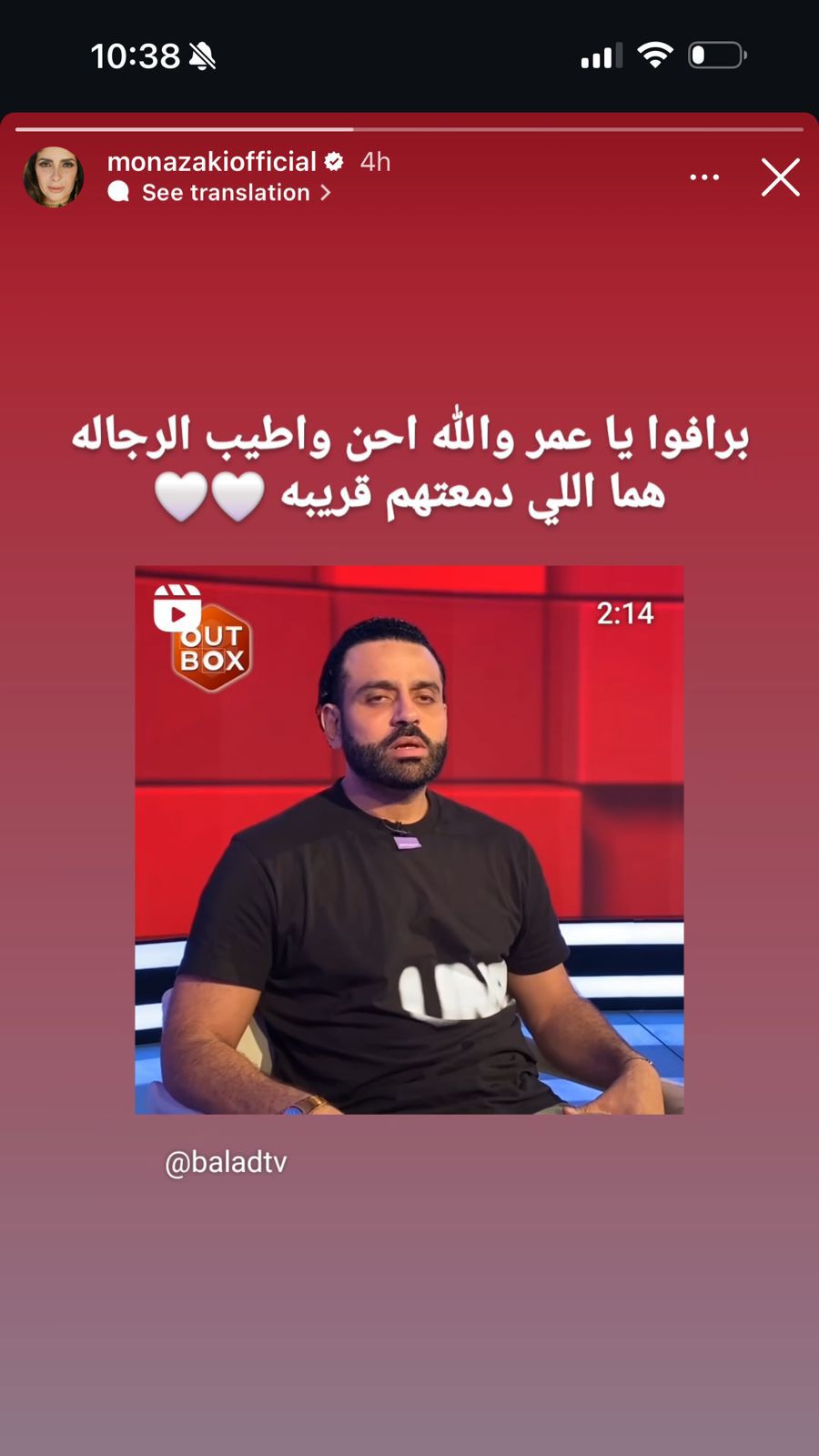
Task: Open the @baladtv mention
Action: pos(226,1162)
